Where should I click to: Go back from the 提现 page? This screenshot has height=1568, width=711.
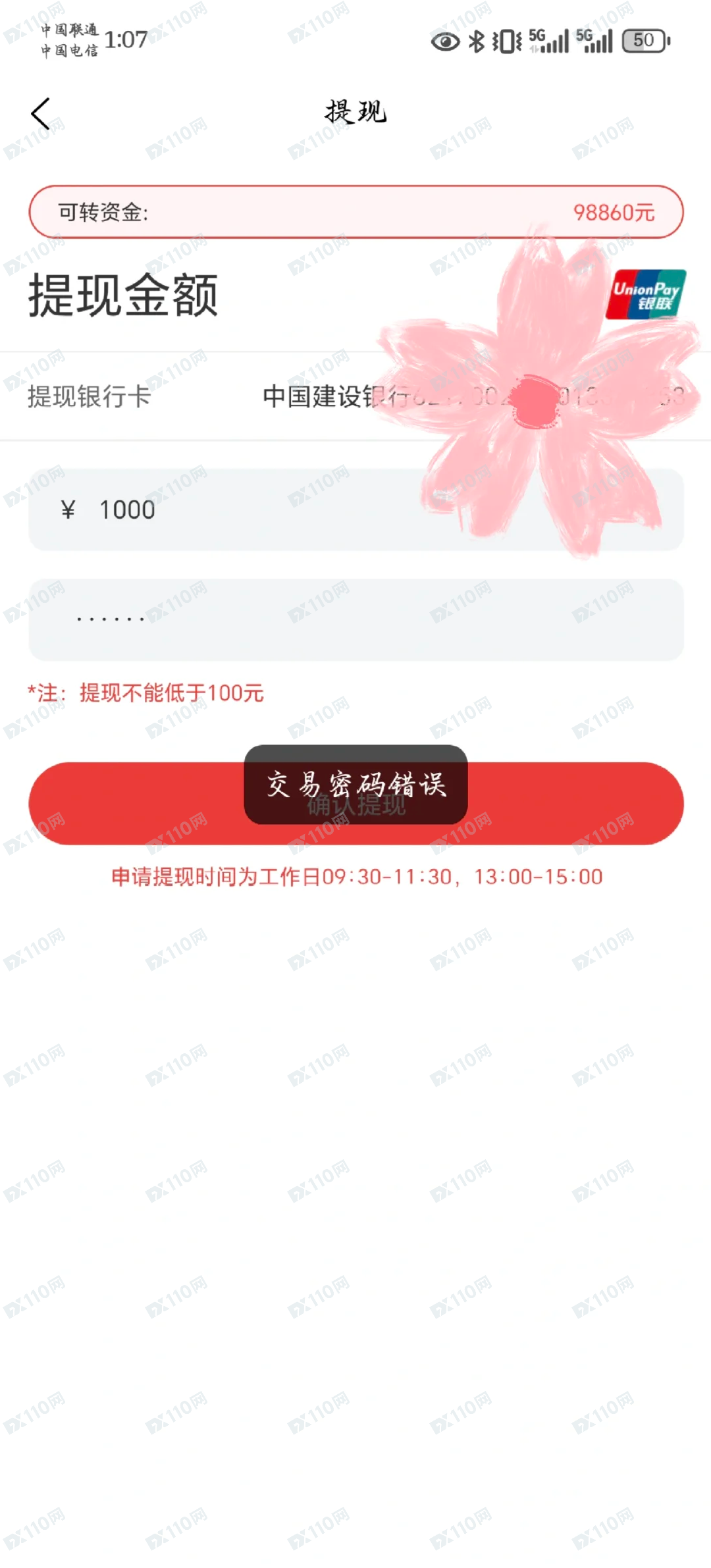[x=41, y=114]
